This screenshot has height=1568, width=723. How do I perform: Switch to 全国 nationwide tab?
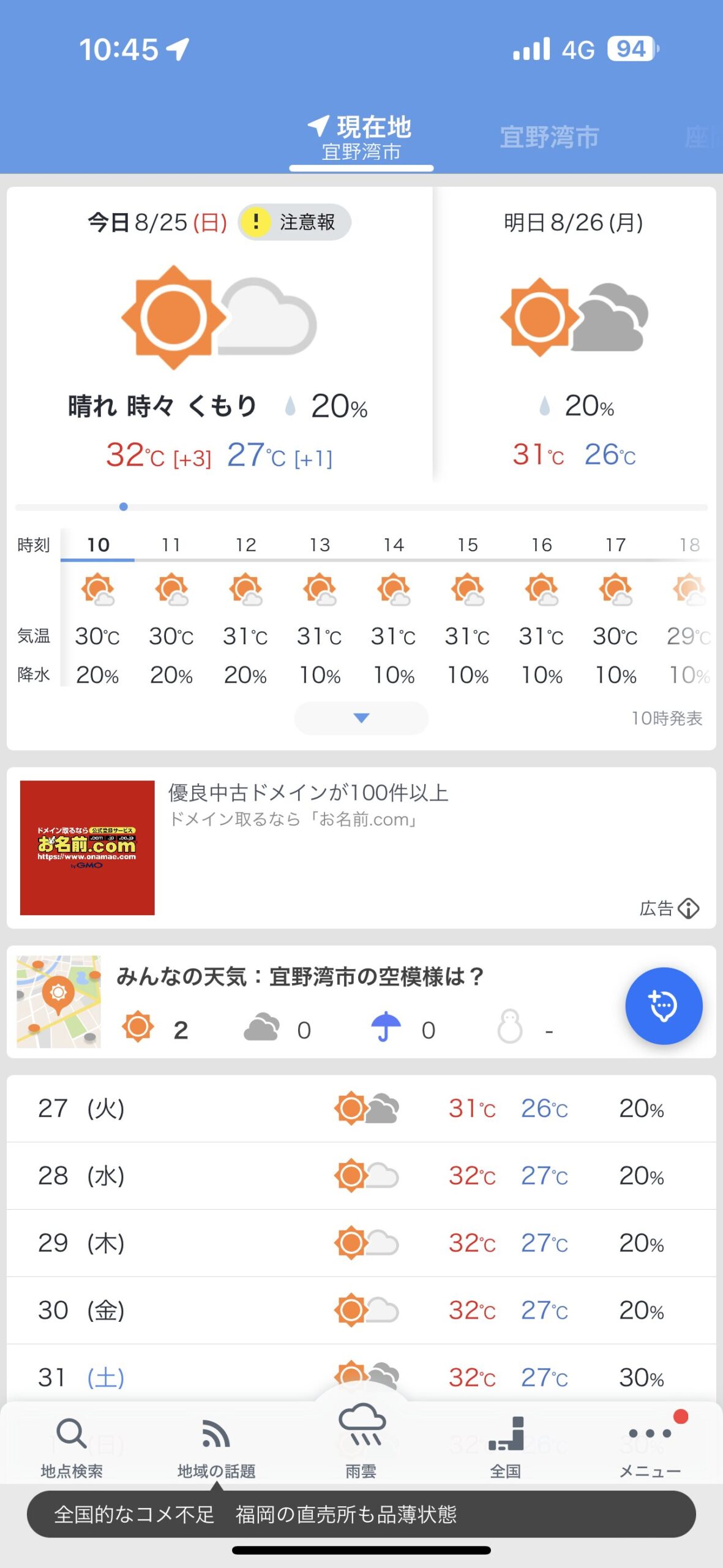click(506, 1448)
